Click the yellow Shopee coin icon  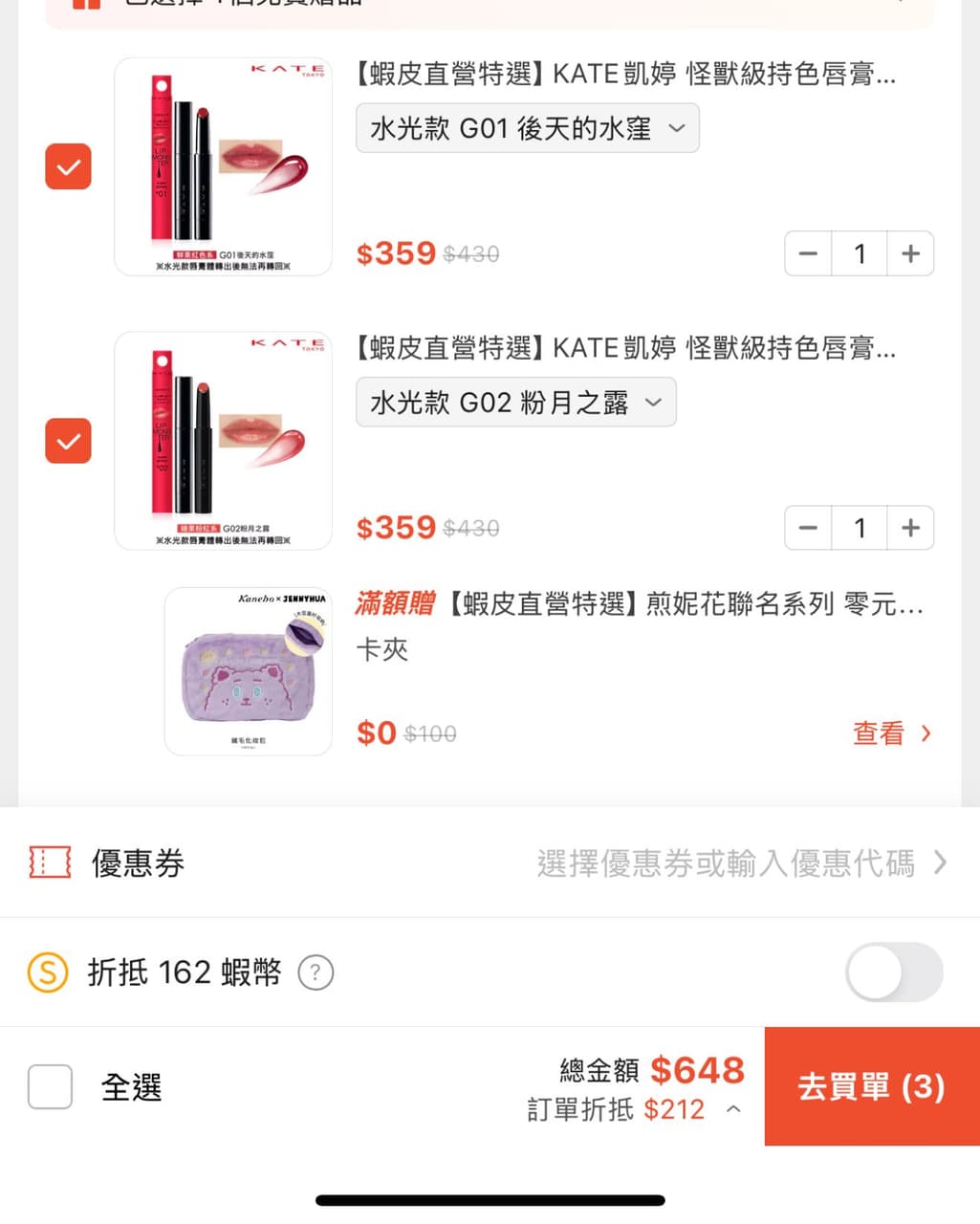click(46, 972)
